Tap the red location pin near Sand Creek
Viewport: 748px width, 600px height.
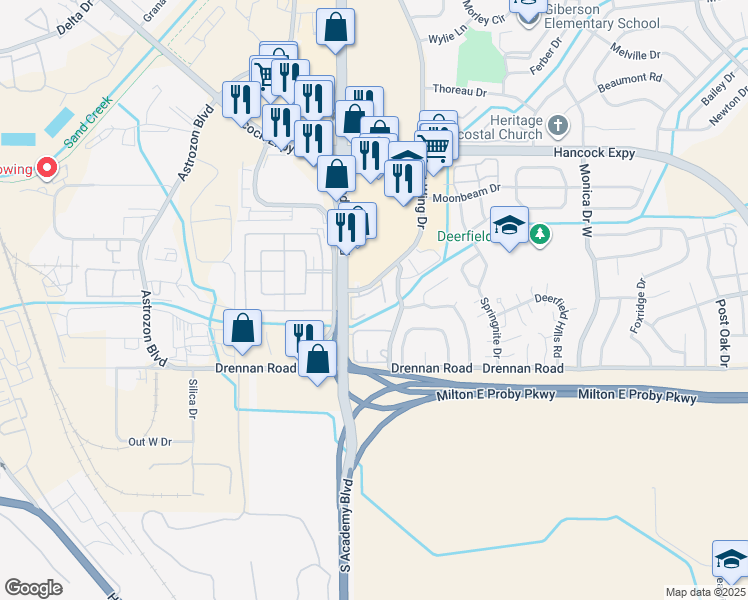click(46, 168)
